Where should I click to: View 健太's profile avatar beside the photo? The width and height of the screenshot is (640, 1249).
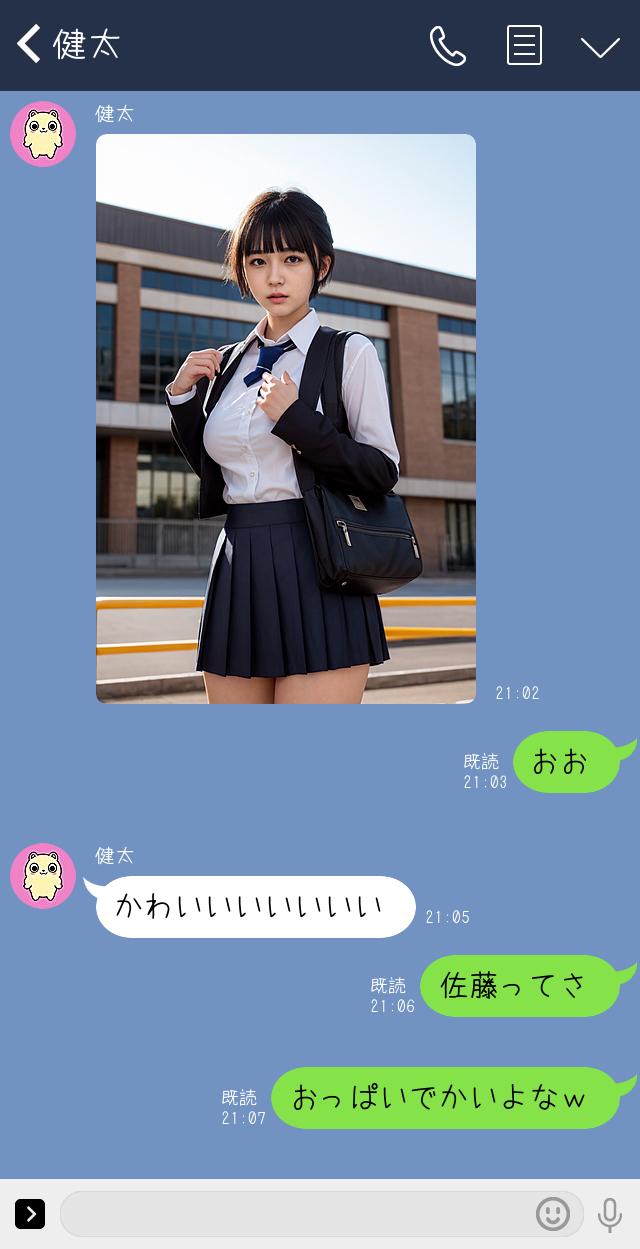tap(43, 133)
